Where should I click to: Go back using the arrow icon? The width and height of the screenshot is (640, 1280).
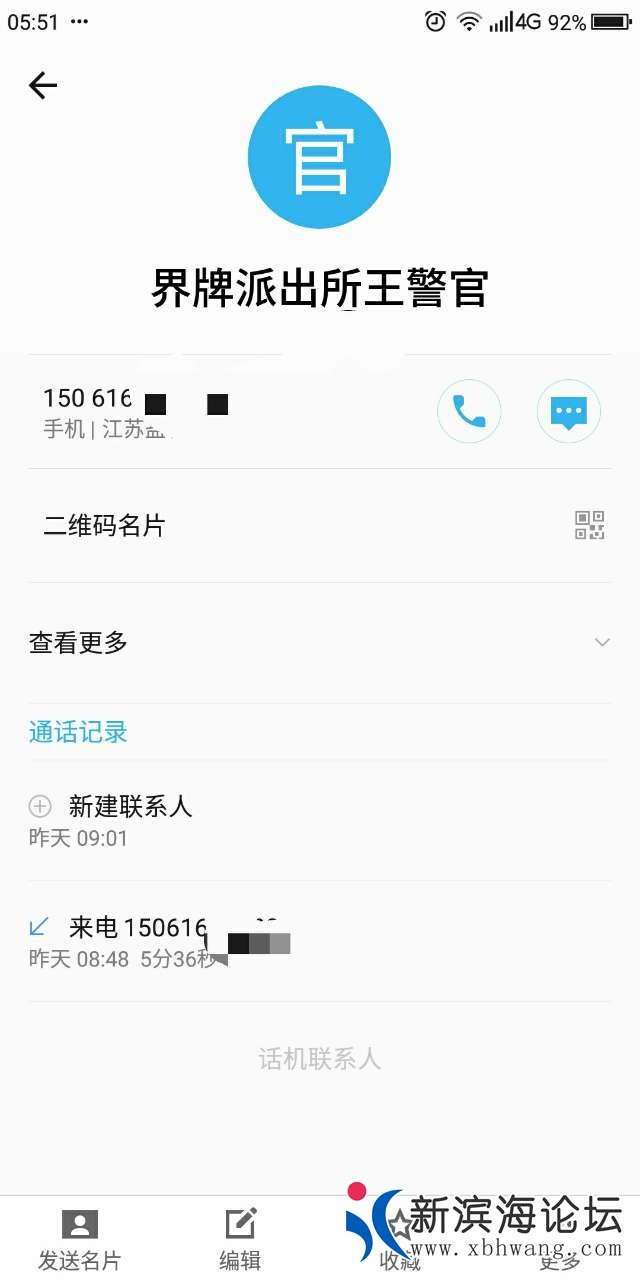click(43, 86)
